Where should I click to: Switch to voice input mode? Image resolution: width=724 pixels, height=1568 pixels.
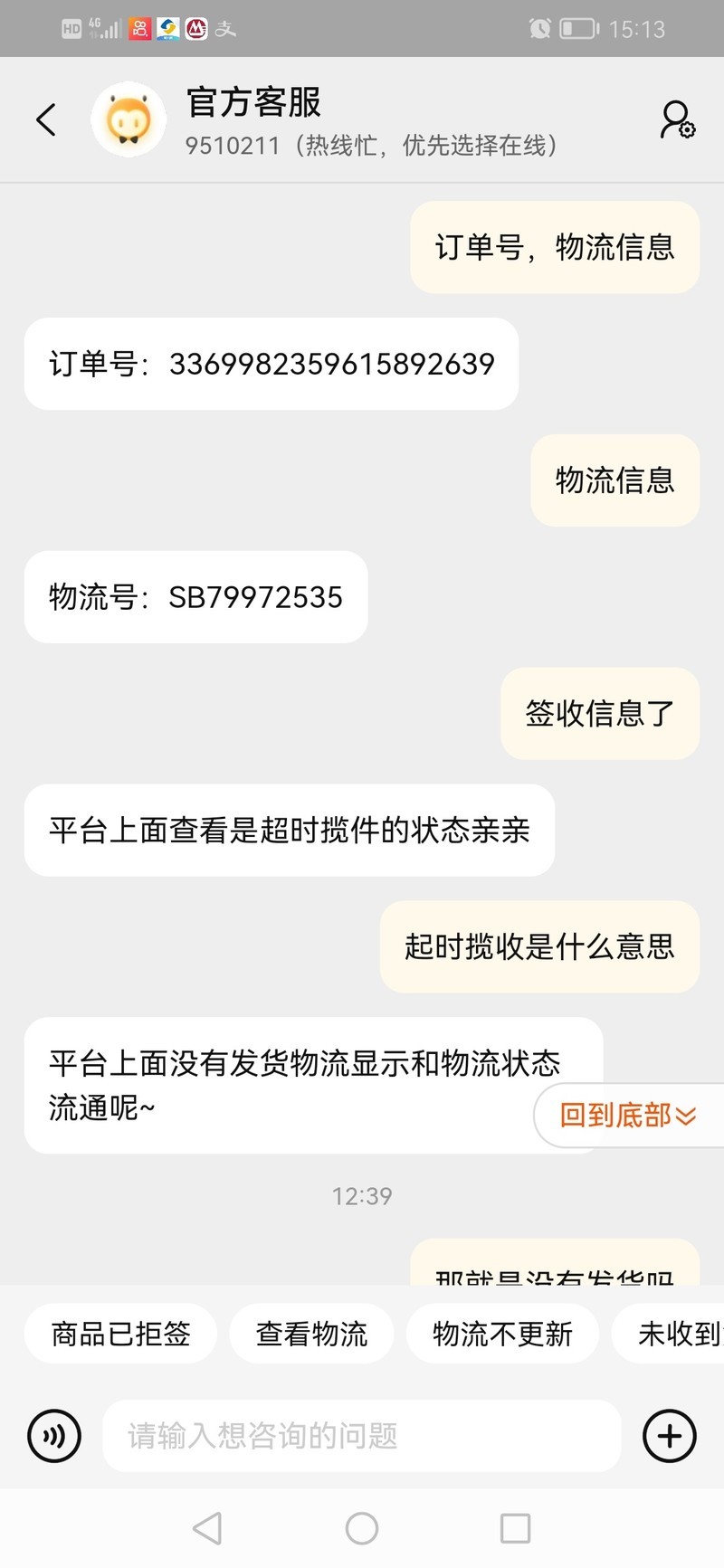point(54,1436)
